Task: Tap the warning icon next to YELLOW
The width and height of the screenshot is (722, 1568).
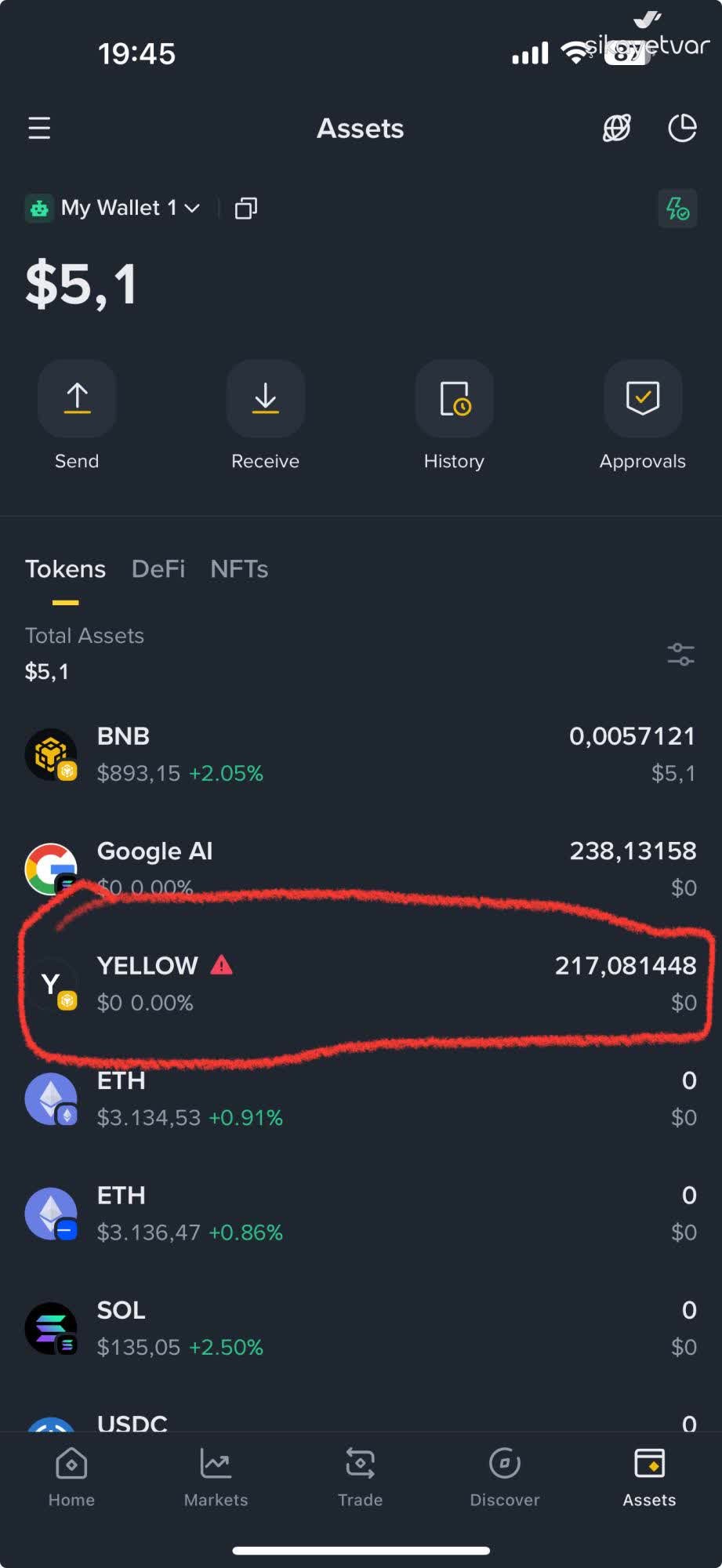Action: [223, 966]
